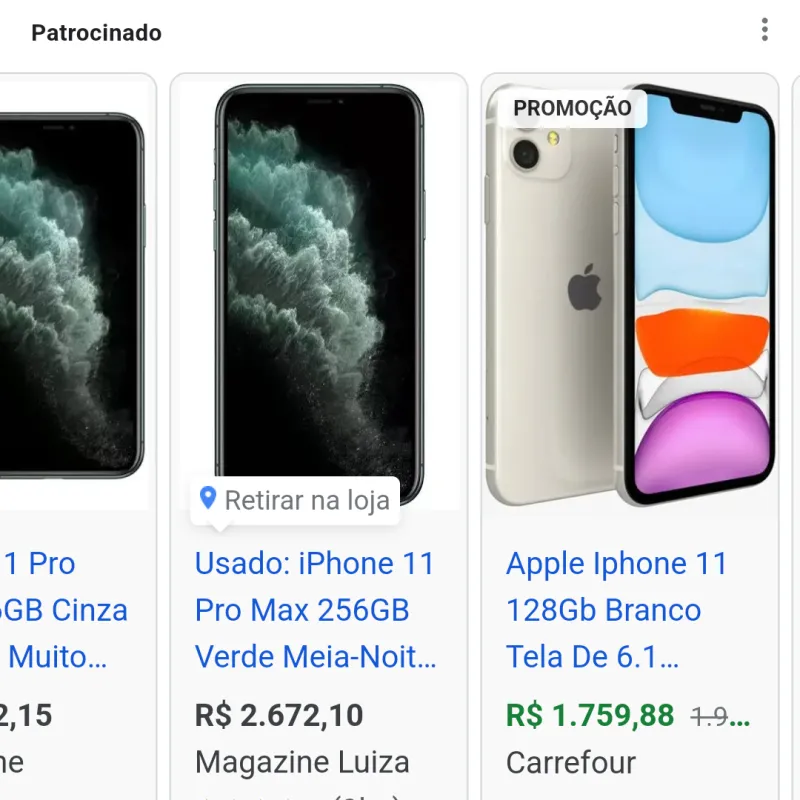View Carrefour's Apple iPhone 11 128Gb offer
Viewport: 800px width, 800px height.
(616, 610)
